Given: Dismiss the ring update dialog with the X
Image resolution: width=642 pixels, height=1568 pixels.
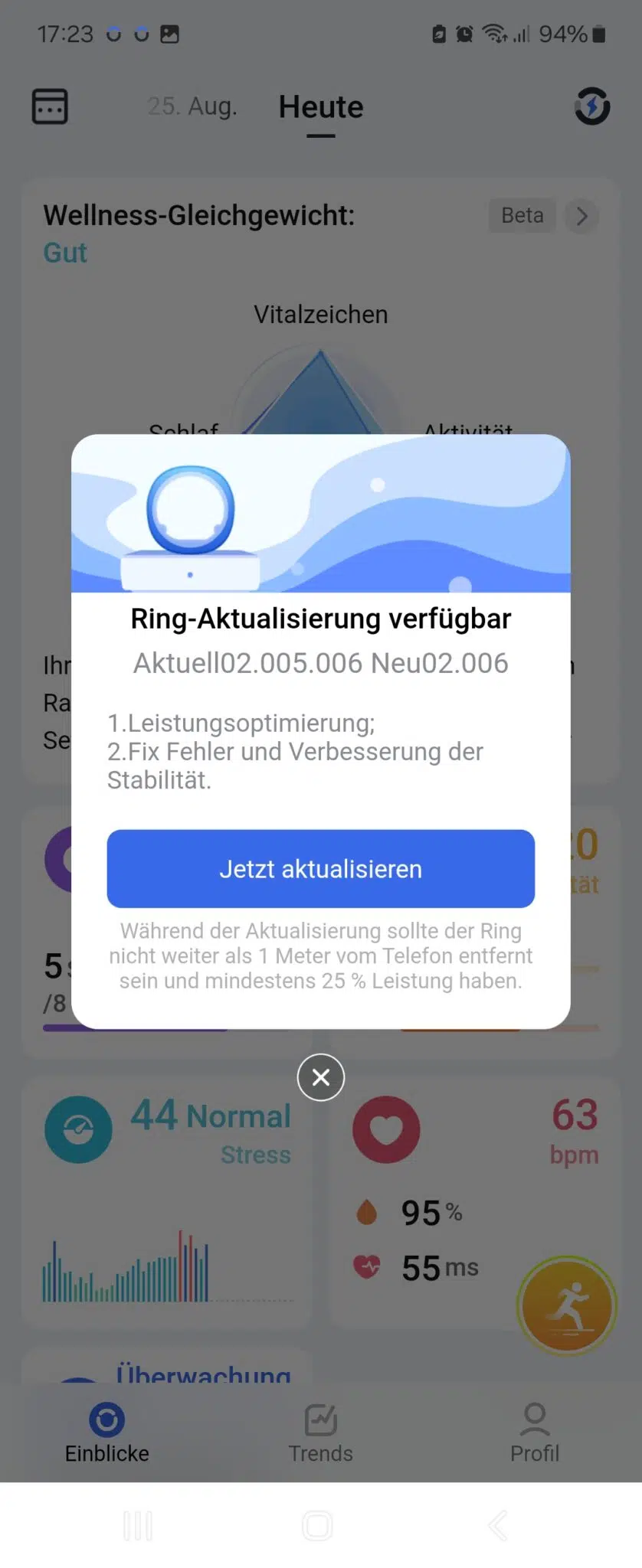Looking at the screenshot, I should 320,1077.
